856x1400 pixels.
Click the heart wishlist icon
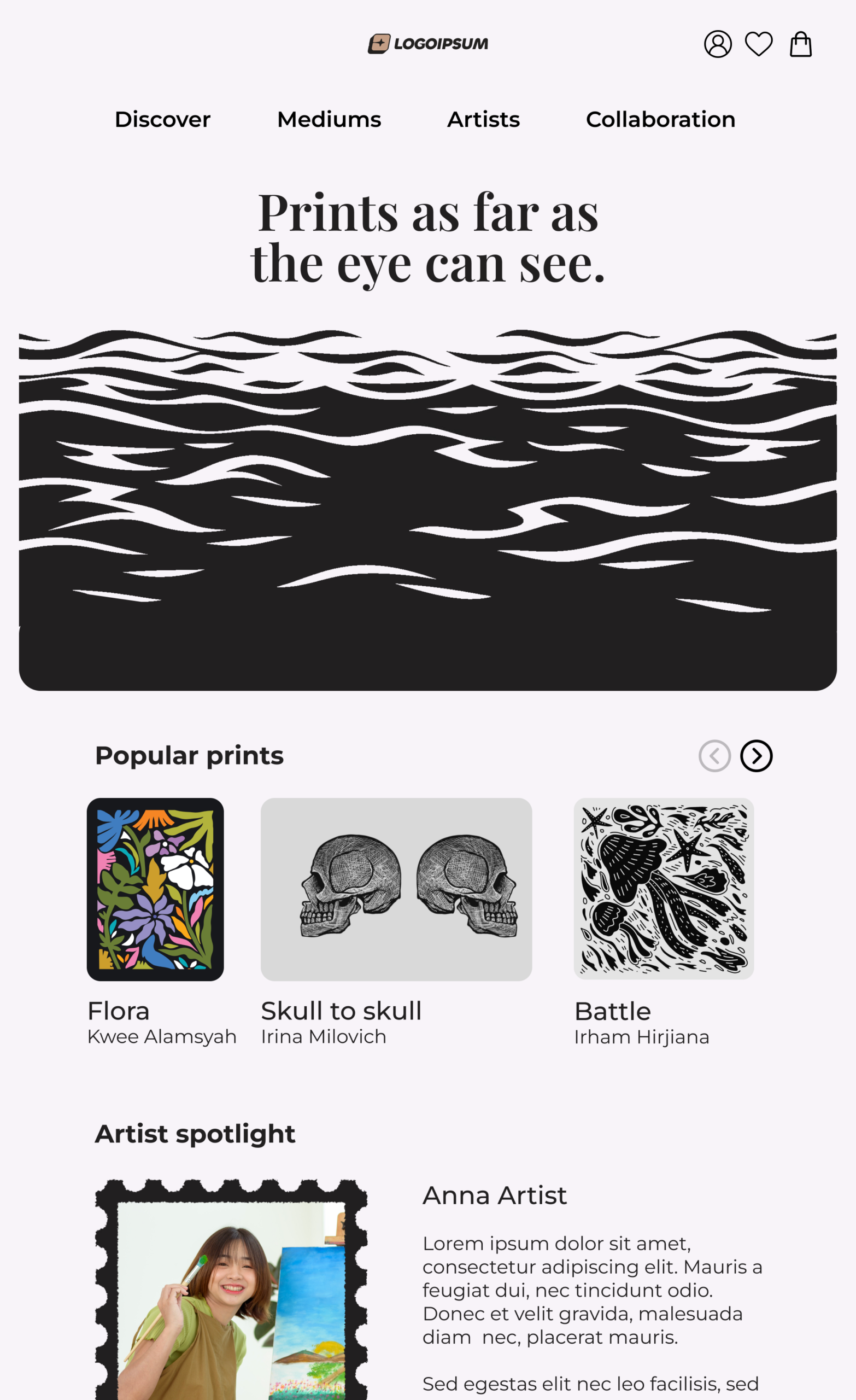pos(760,43)
